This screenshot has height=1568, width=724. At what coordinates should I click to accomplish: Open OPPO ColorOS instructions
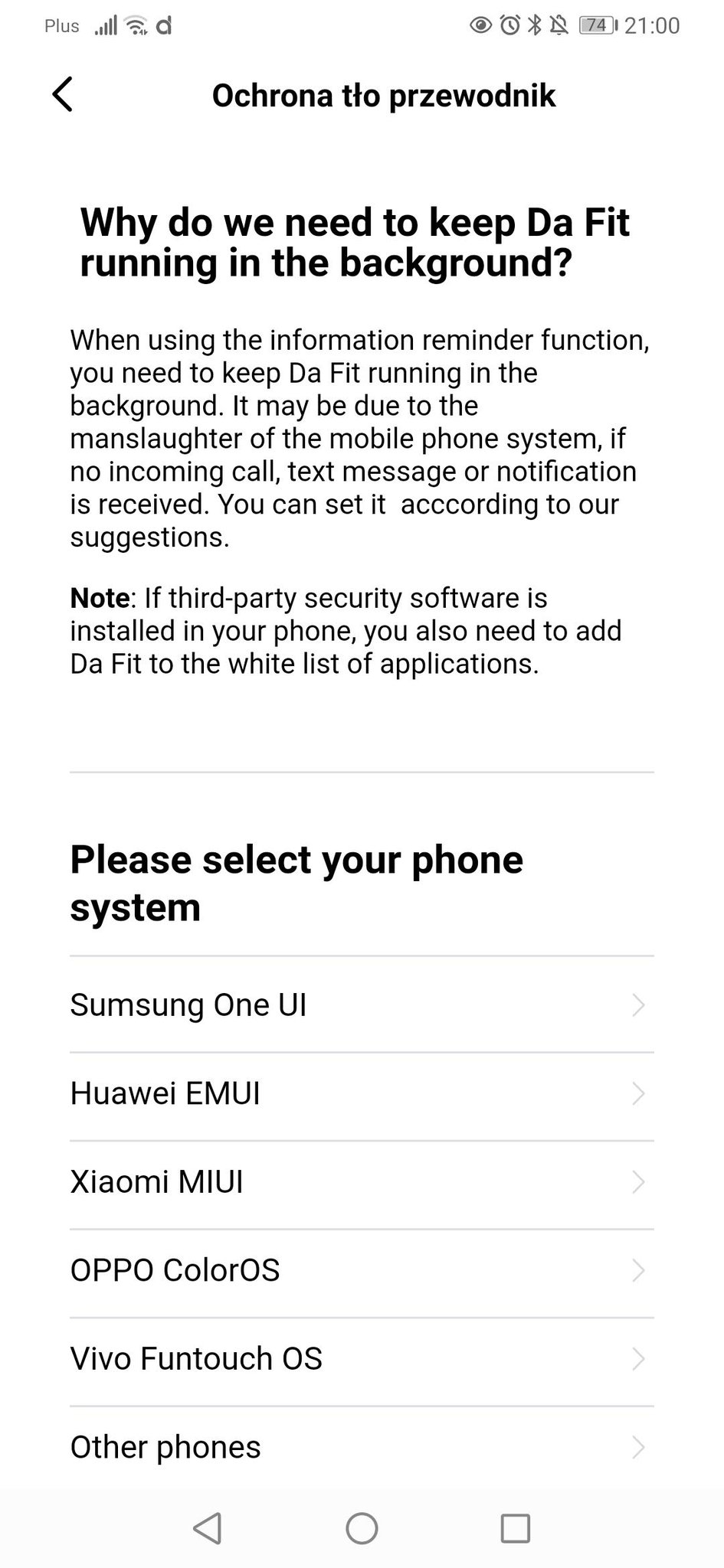coord(362,1271)
